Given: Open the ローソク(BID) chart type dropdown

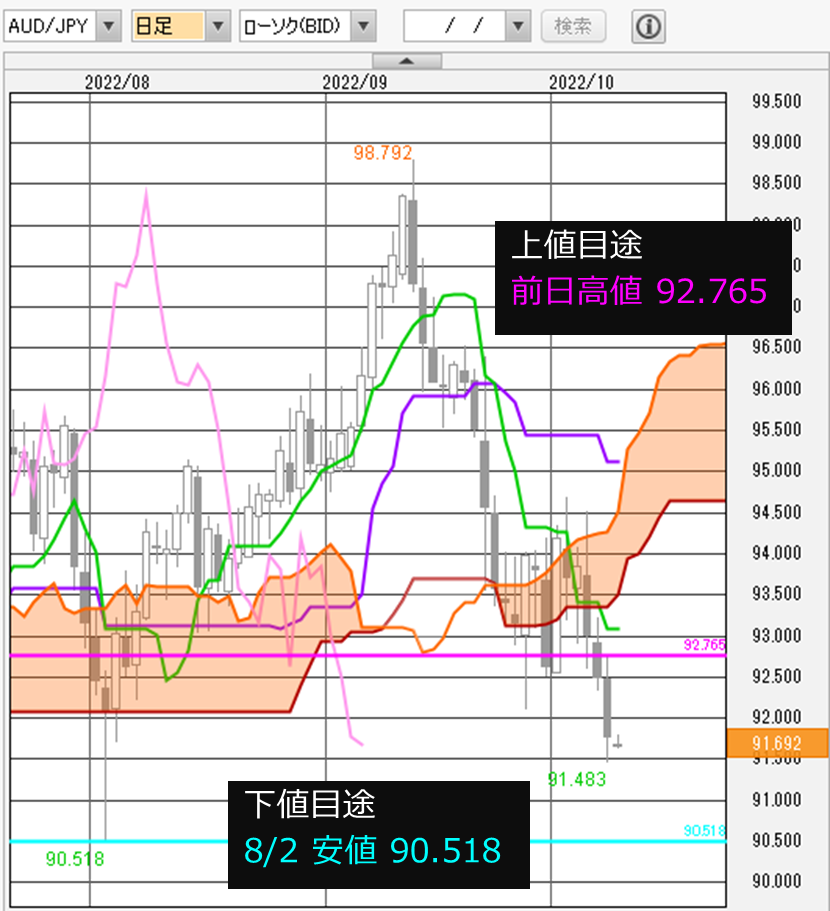Looking at the screenshot, I should coord(364,26).
